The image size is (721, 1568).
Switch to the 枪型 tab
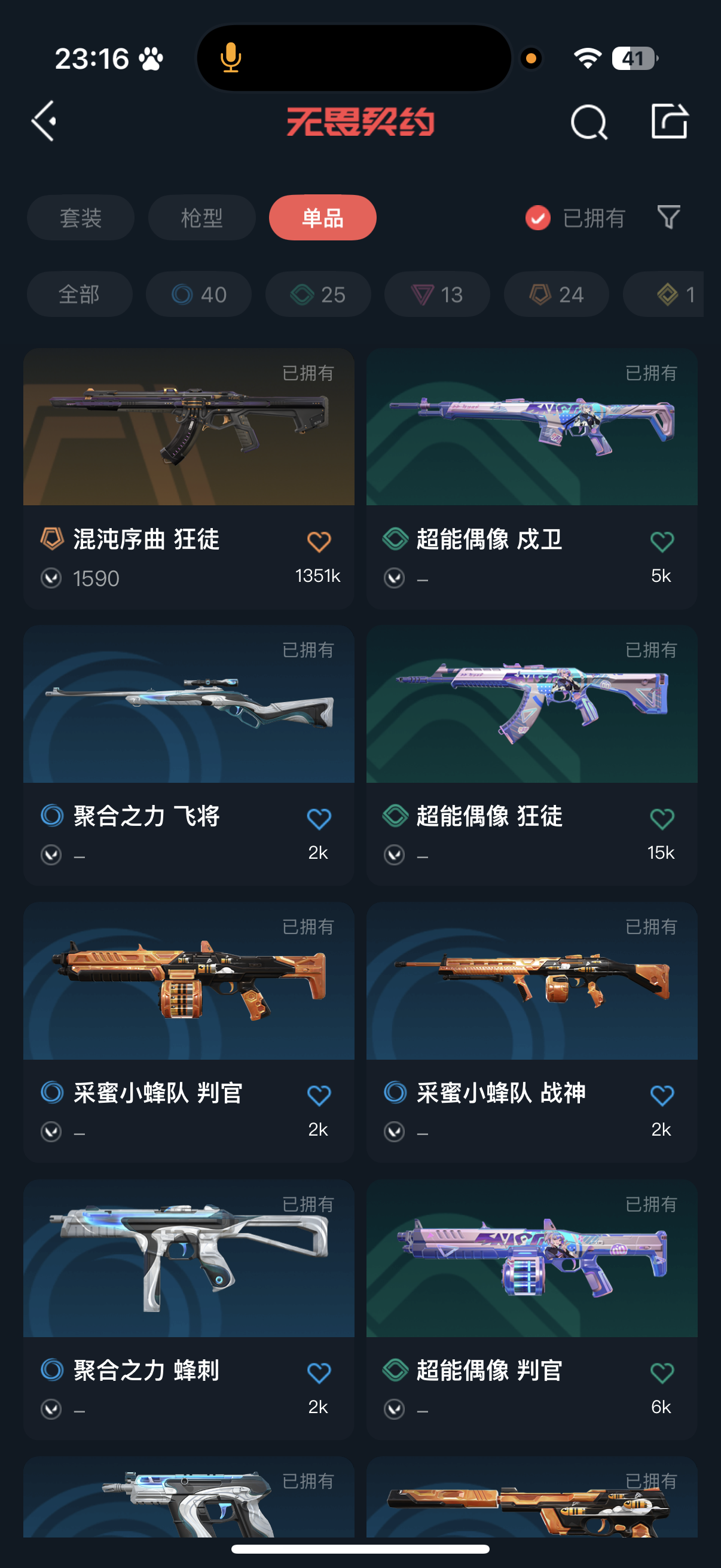click(x=201, y=218)
